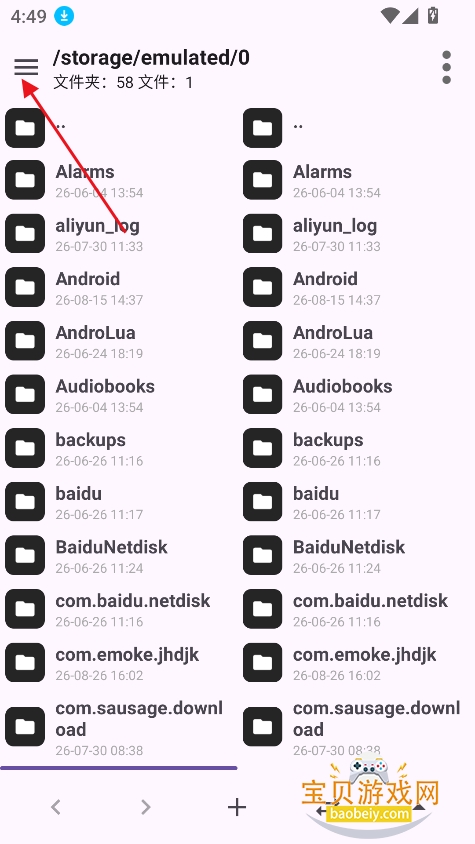Go back with the bottom left-arrow button

[56, 806]
